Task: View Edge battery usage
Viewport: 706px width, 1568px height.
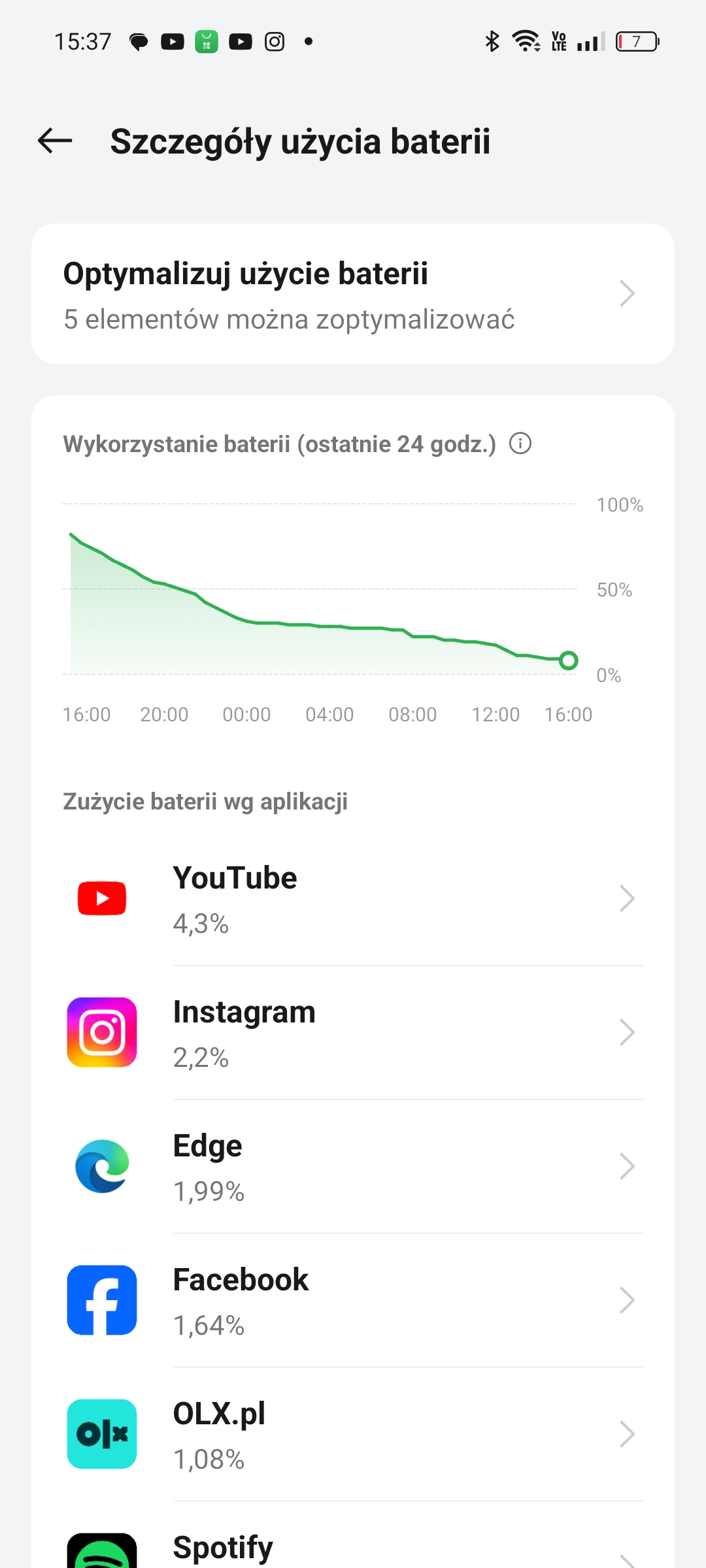Action: [353, 1166]
